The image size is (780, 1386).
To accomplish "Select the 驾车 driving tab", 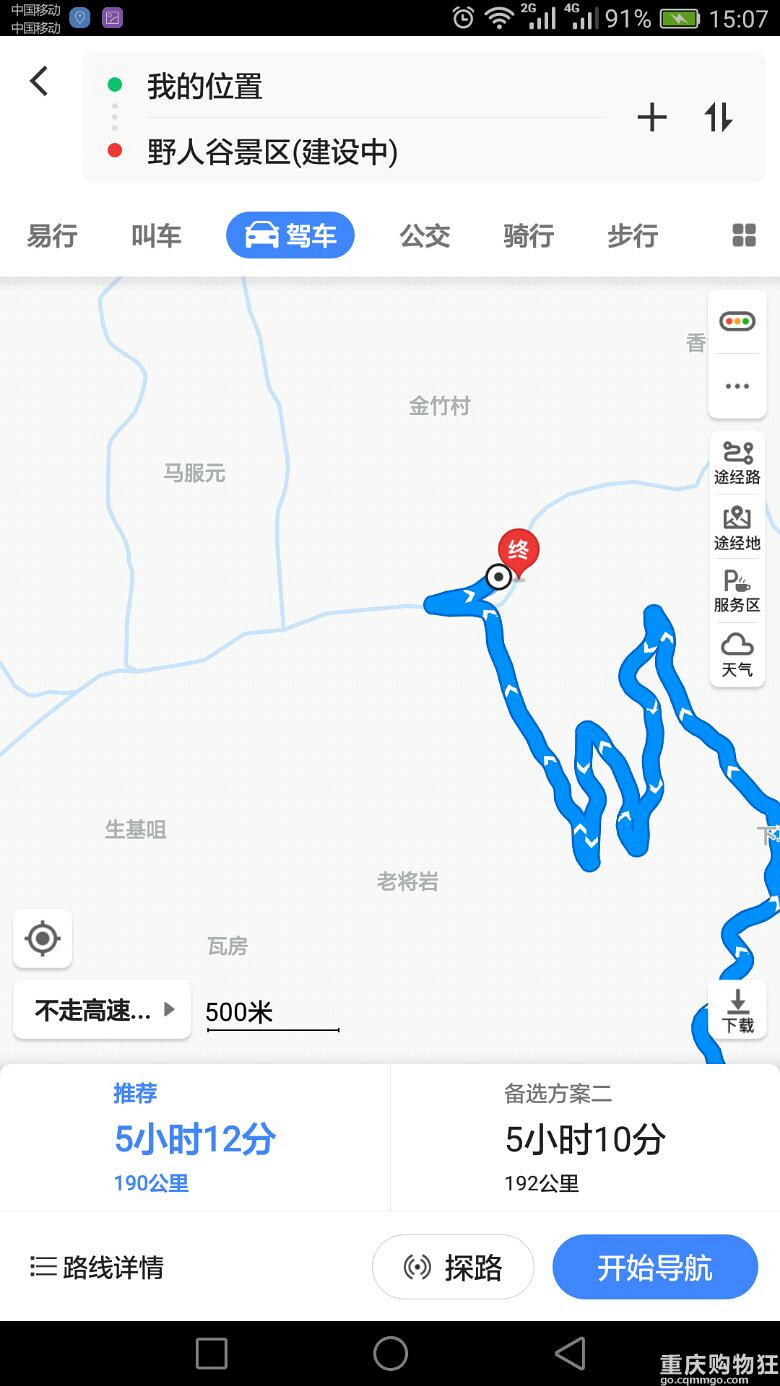I will click(290, 236).
